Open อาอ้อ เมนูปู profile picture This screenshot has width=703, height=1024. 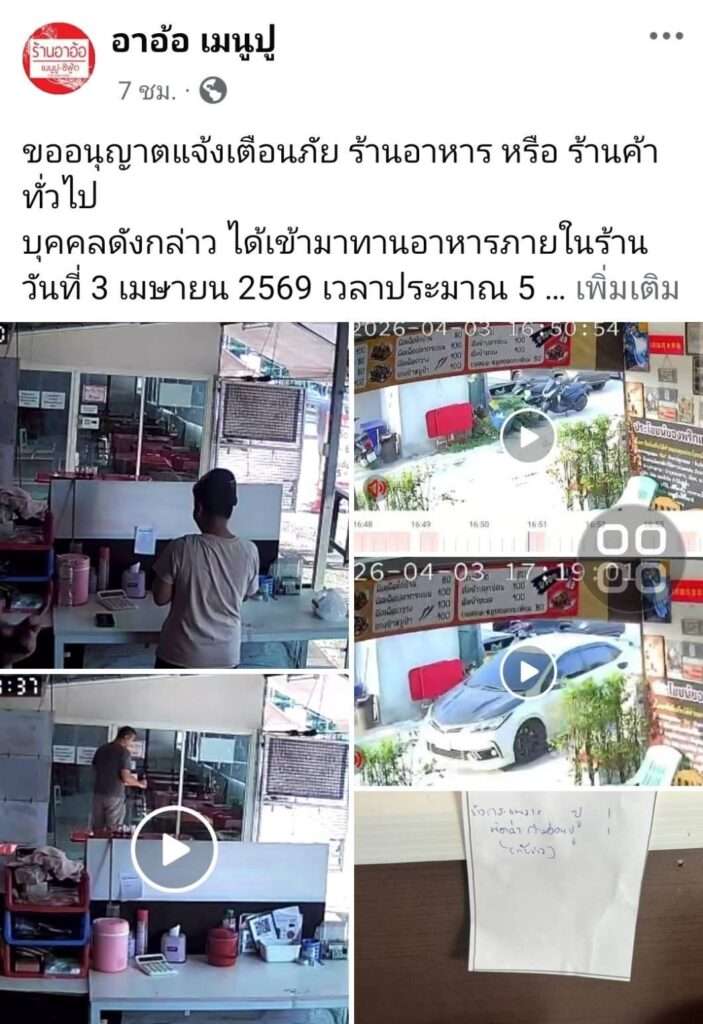58,58
